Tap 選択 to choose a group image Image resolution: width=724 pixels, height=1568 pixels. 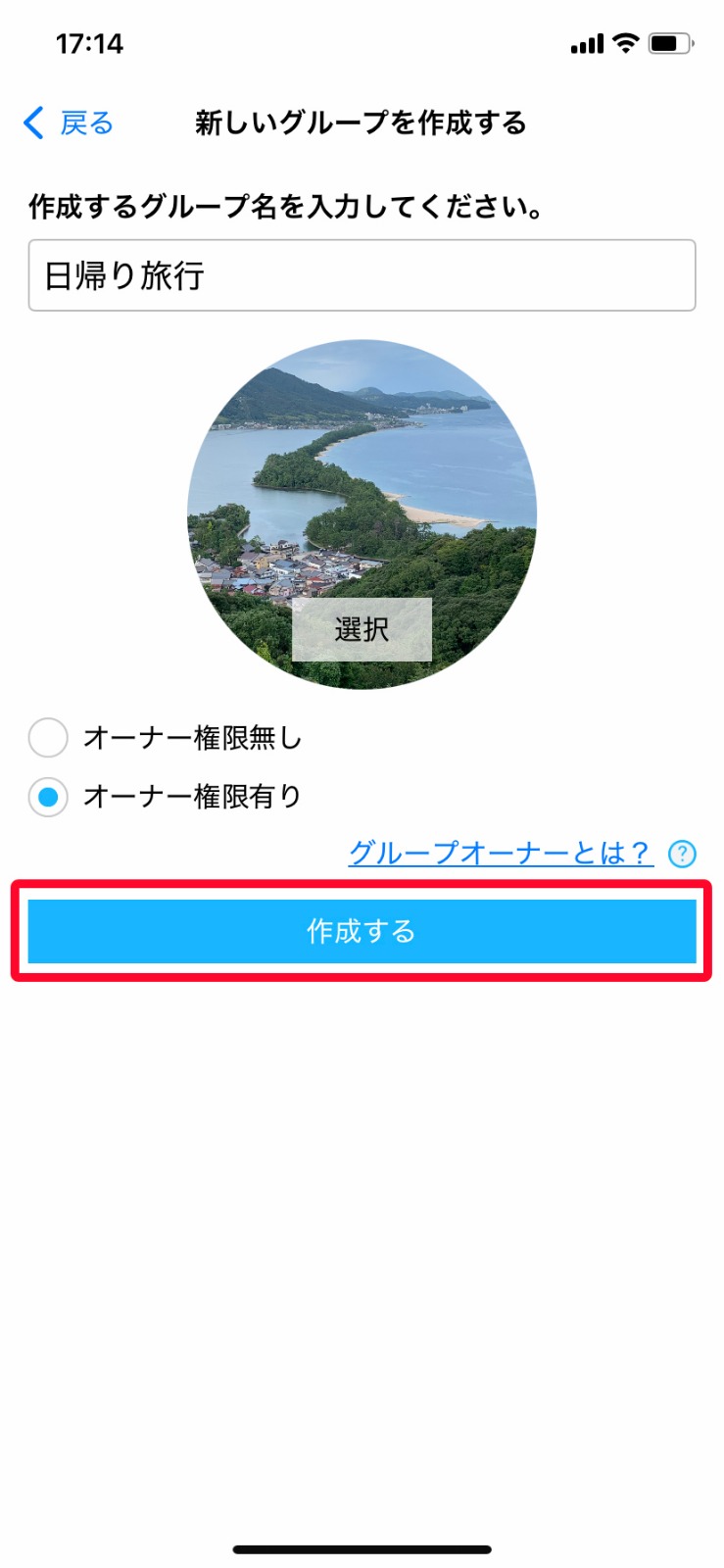pos(362,629)
